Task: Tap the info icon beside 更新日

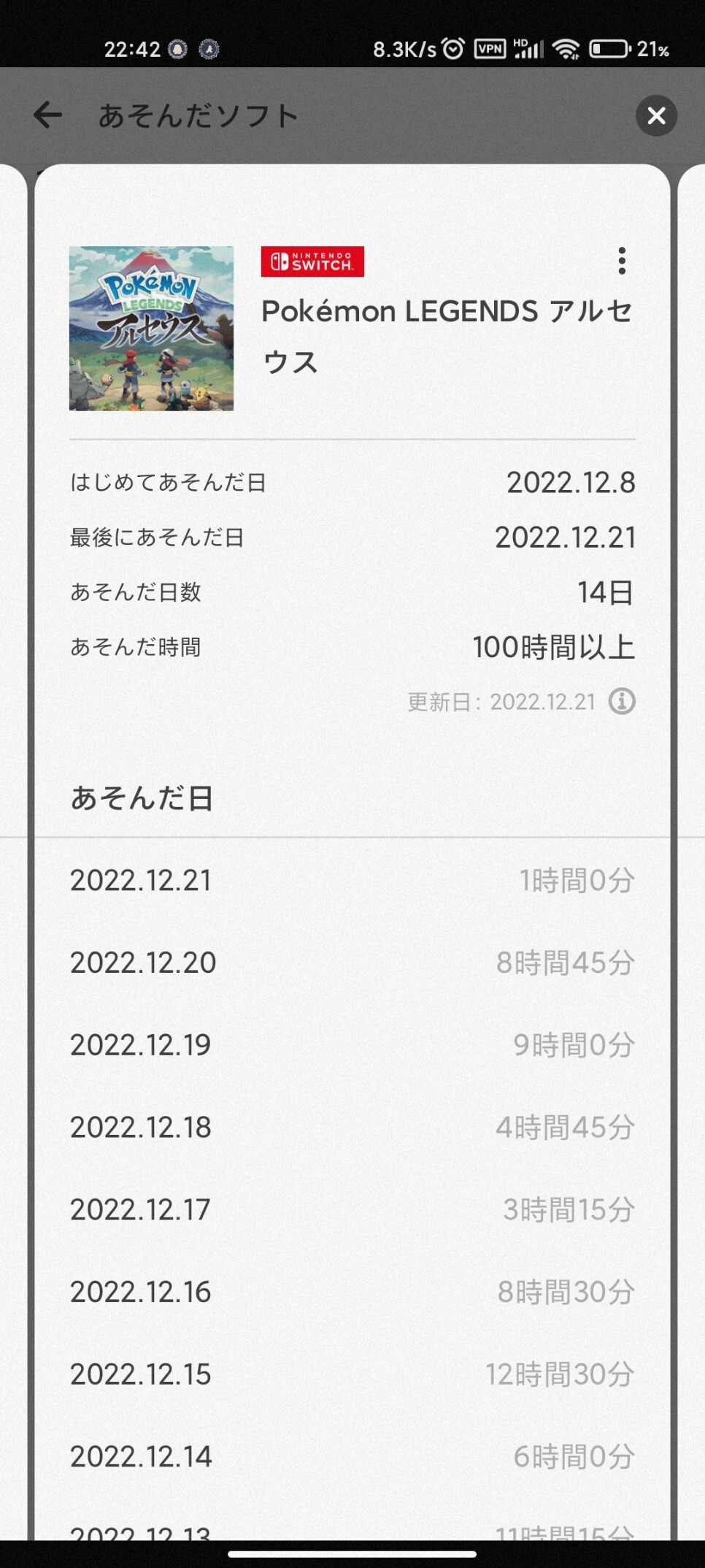Action: click(622, 701)
